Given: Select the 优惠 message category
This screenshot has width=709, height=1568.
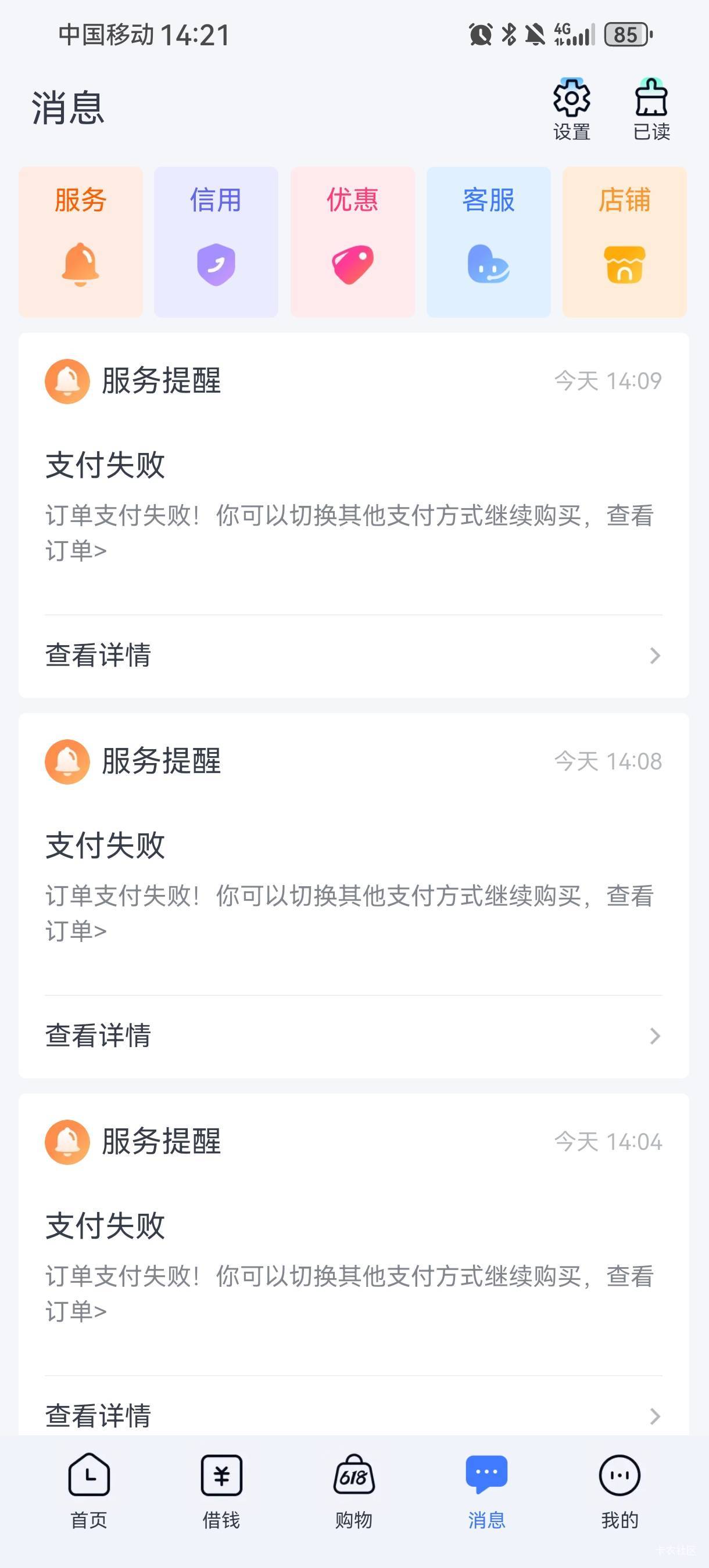Looking at the screenshot, I should tap(353, 242).
